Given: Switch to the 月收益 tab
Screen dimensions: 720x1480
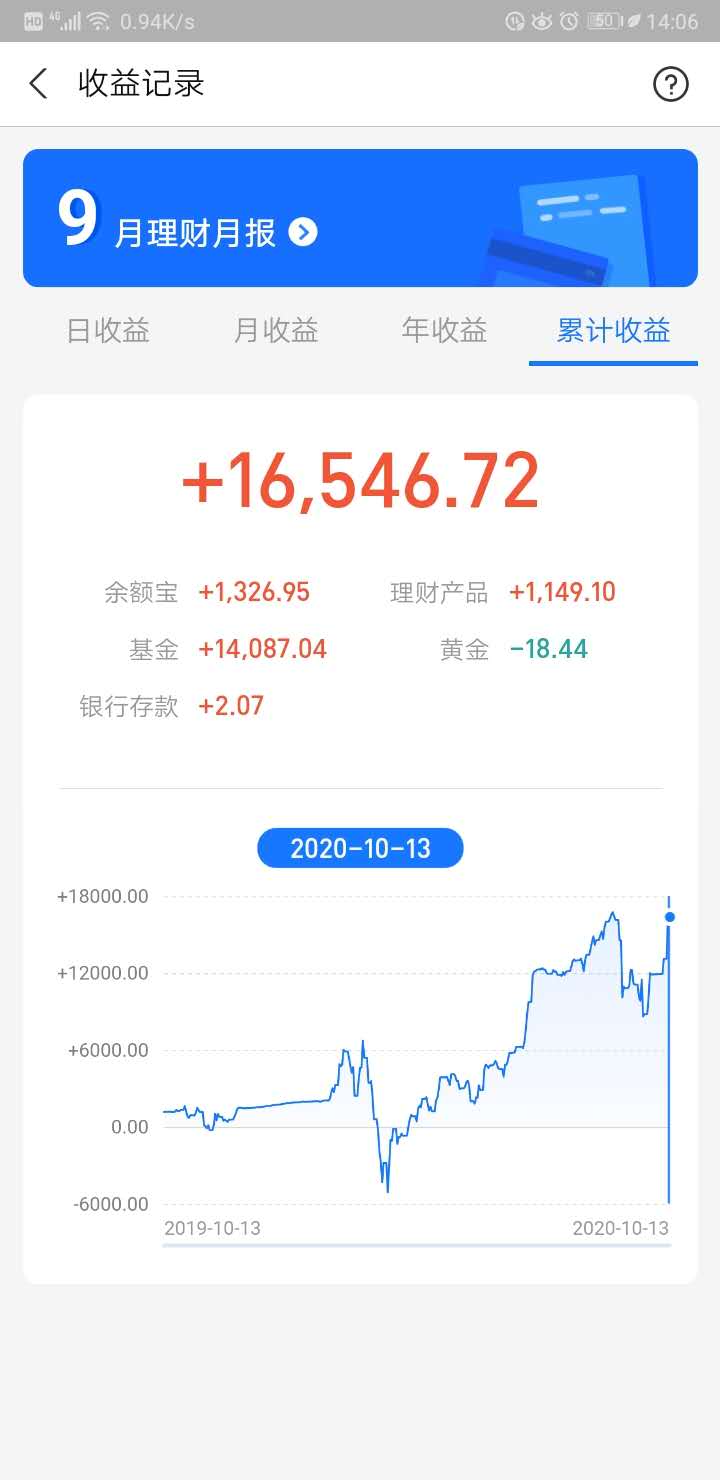Looking at the screenshot, I should 276,330.
